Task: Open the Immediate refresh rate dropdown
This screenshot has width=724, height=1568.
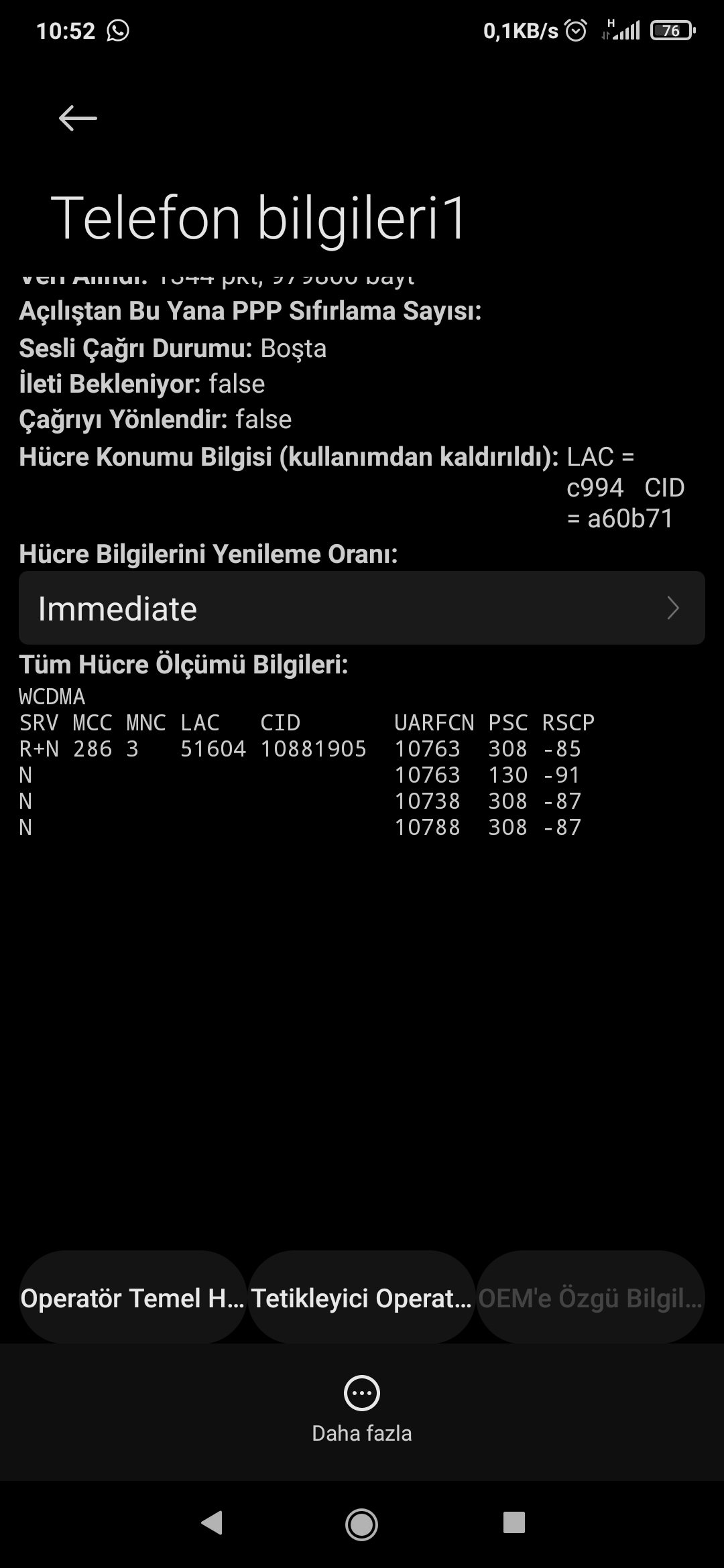Action: (x=362, y=608)
